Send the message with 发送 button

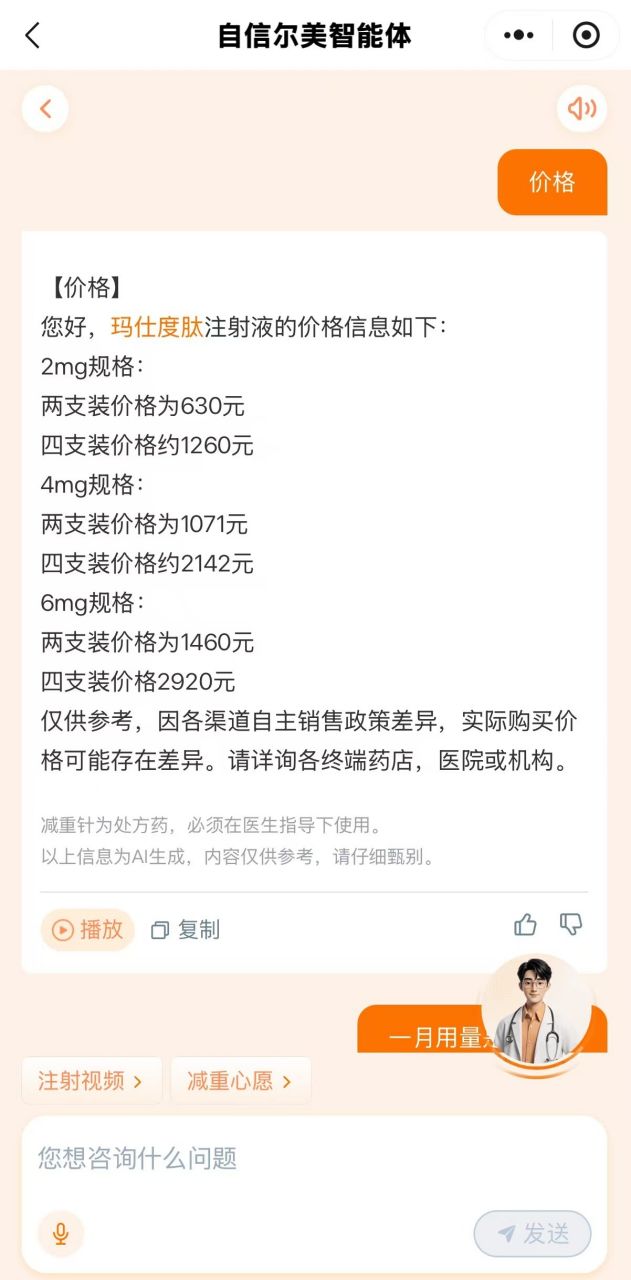[x=532, y=1233]
